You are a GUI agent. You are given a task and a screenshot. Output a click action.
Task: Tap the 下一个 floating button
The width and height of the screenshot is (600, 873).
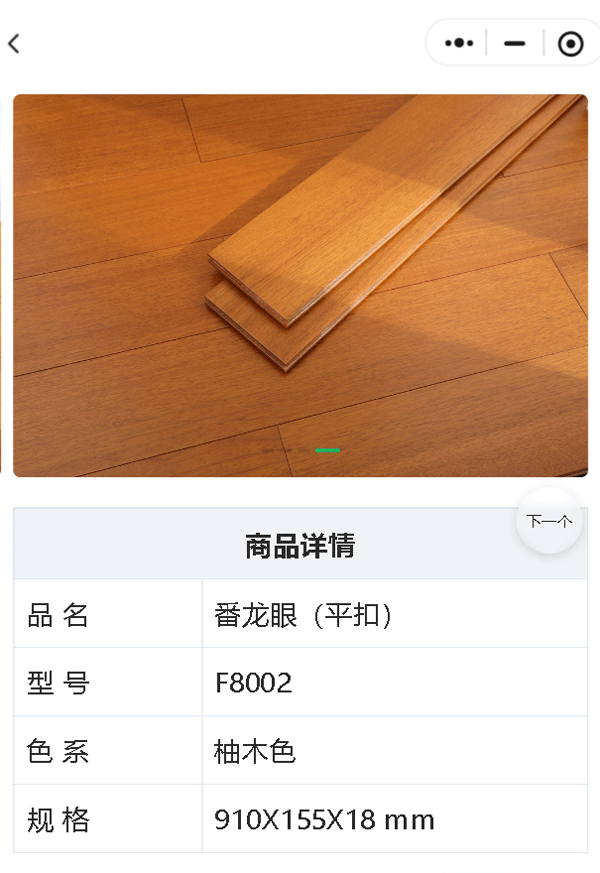[x=549, y=521]
